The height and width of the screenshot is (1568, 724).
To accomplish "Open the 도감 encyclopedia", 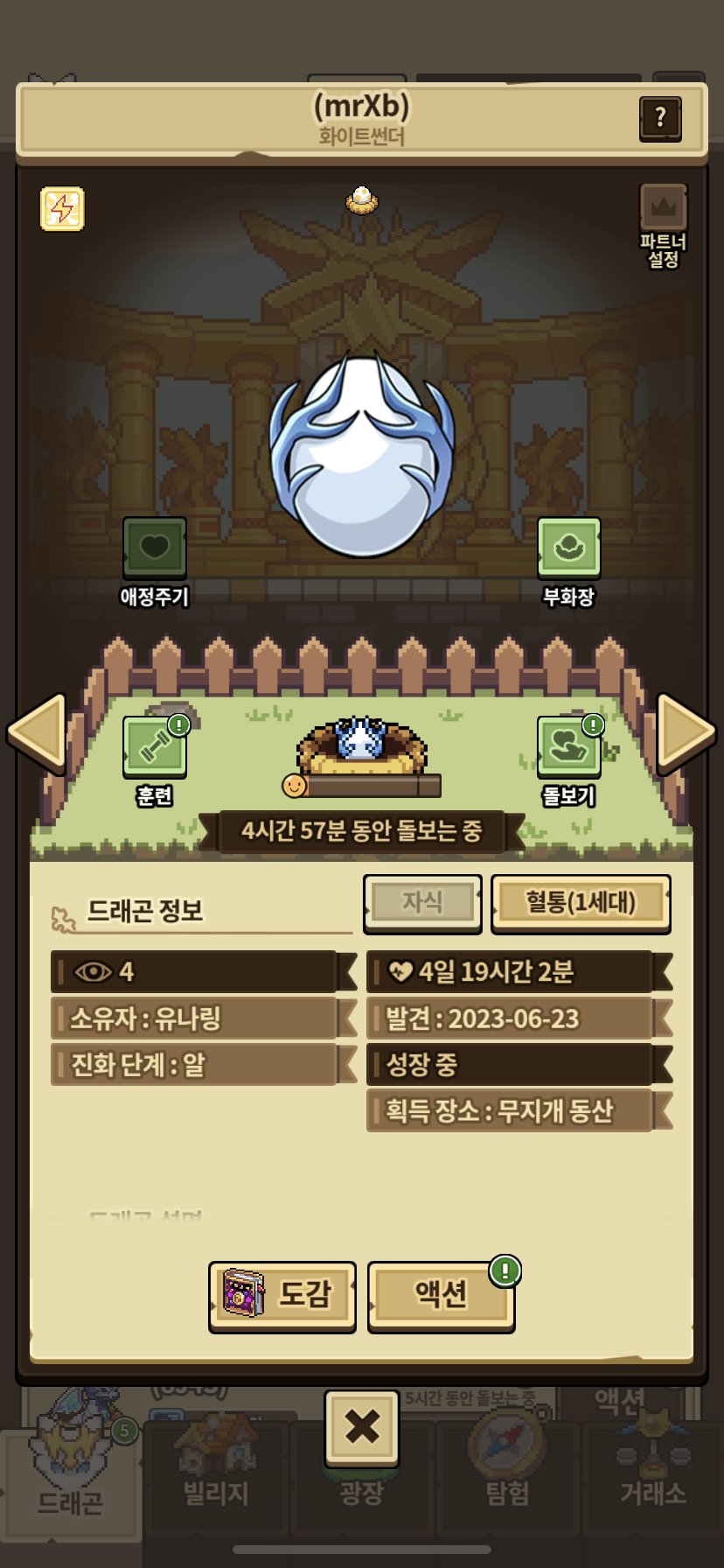I will [x=282, y=1295].
